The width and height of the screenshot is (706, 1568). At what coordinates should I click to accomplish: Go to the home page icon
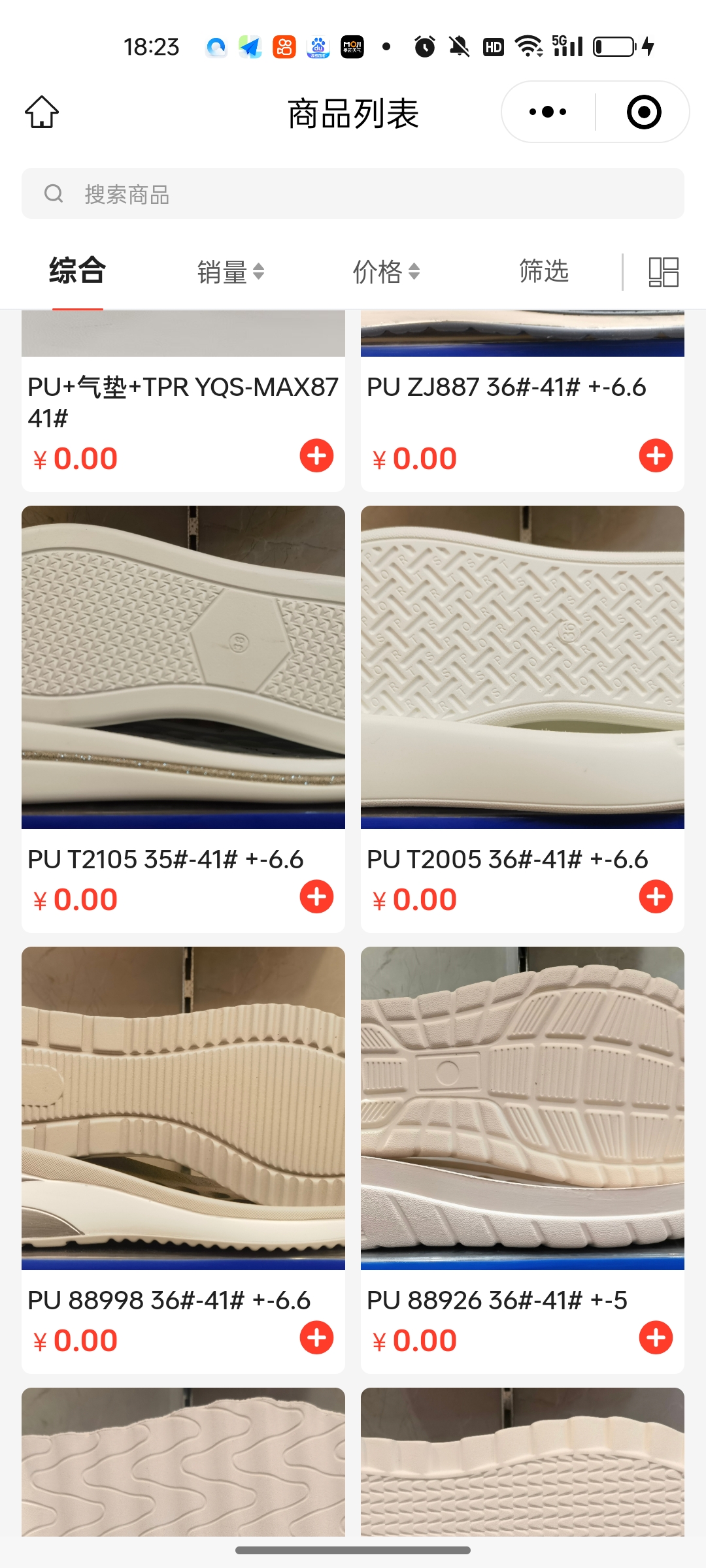click(42, 112)
